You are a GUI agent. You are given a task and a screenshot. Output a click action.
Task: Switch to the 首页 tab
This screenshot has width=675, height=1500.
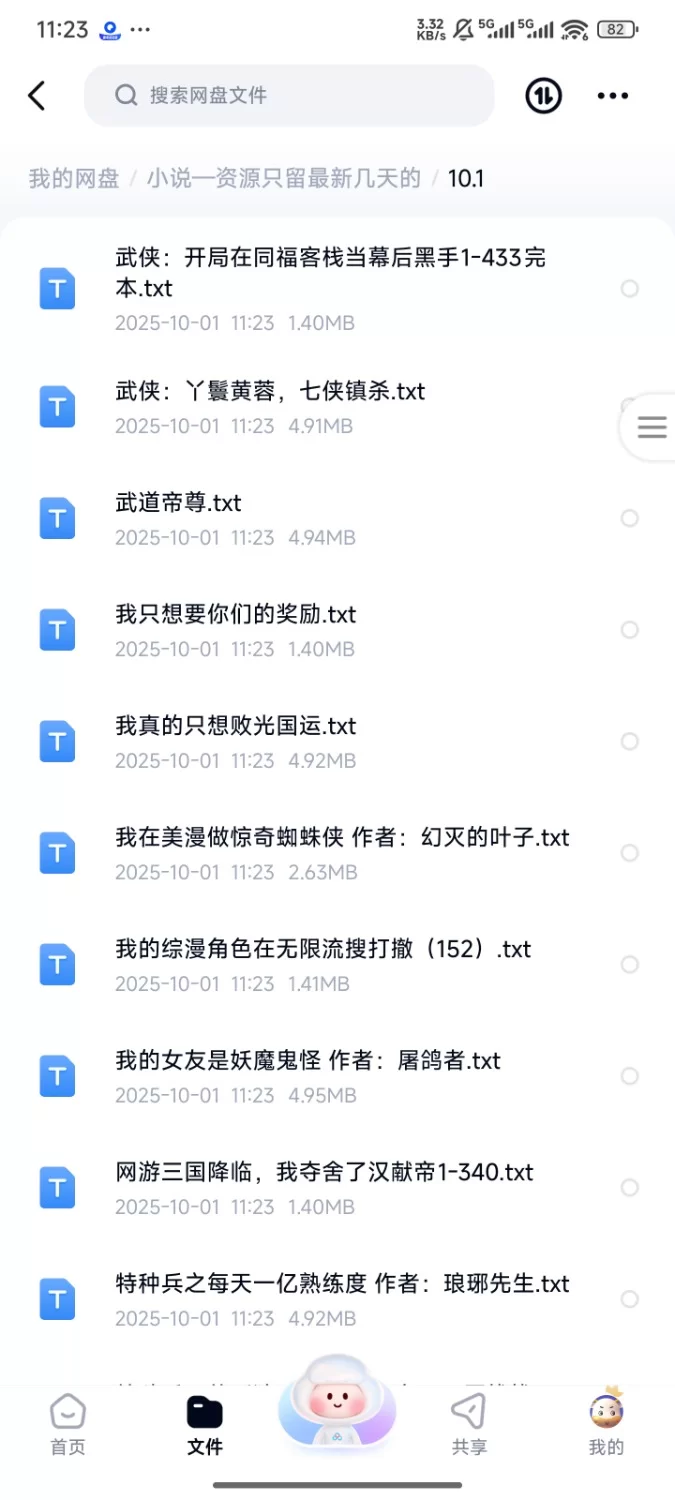click(68, 1425)
